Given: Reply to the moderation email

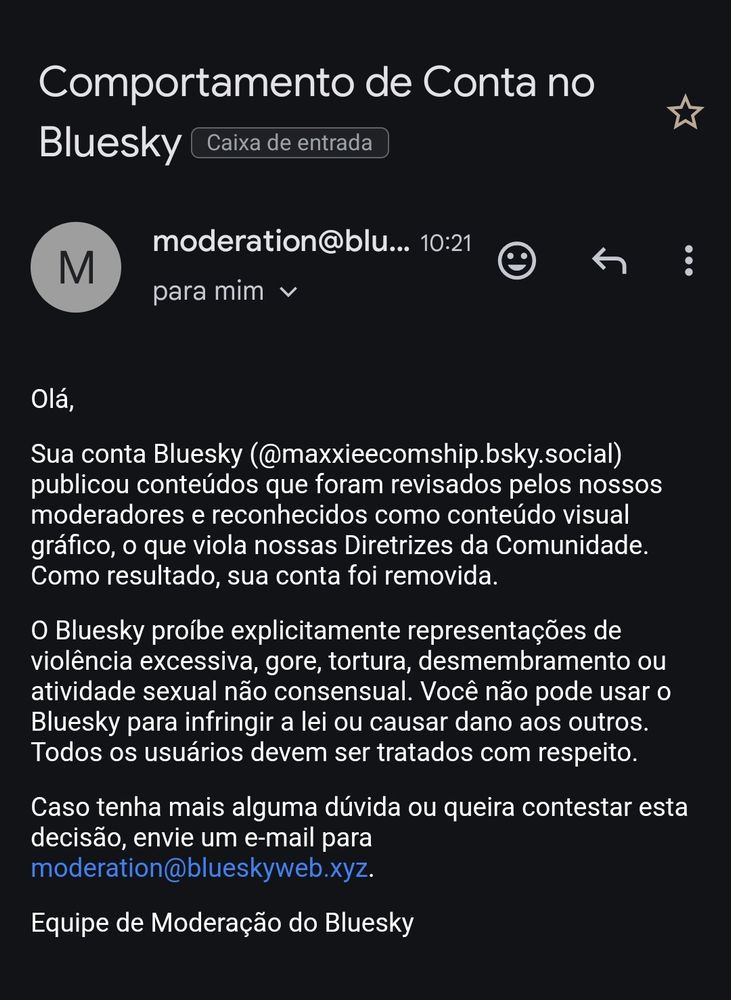Looking at the screenshot, I should point(609,261).
